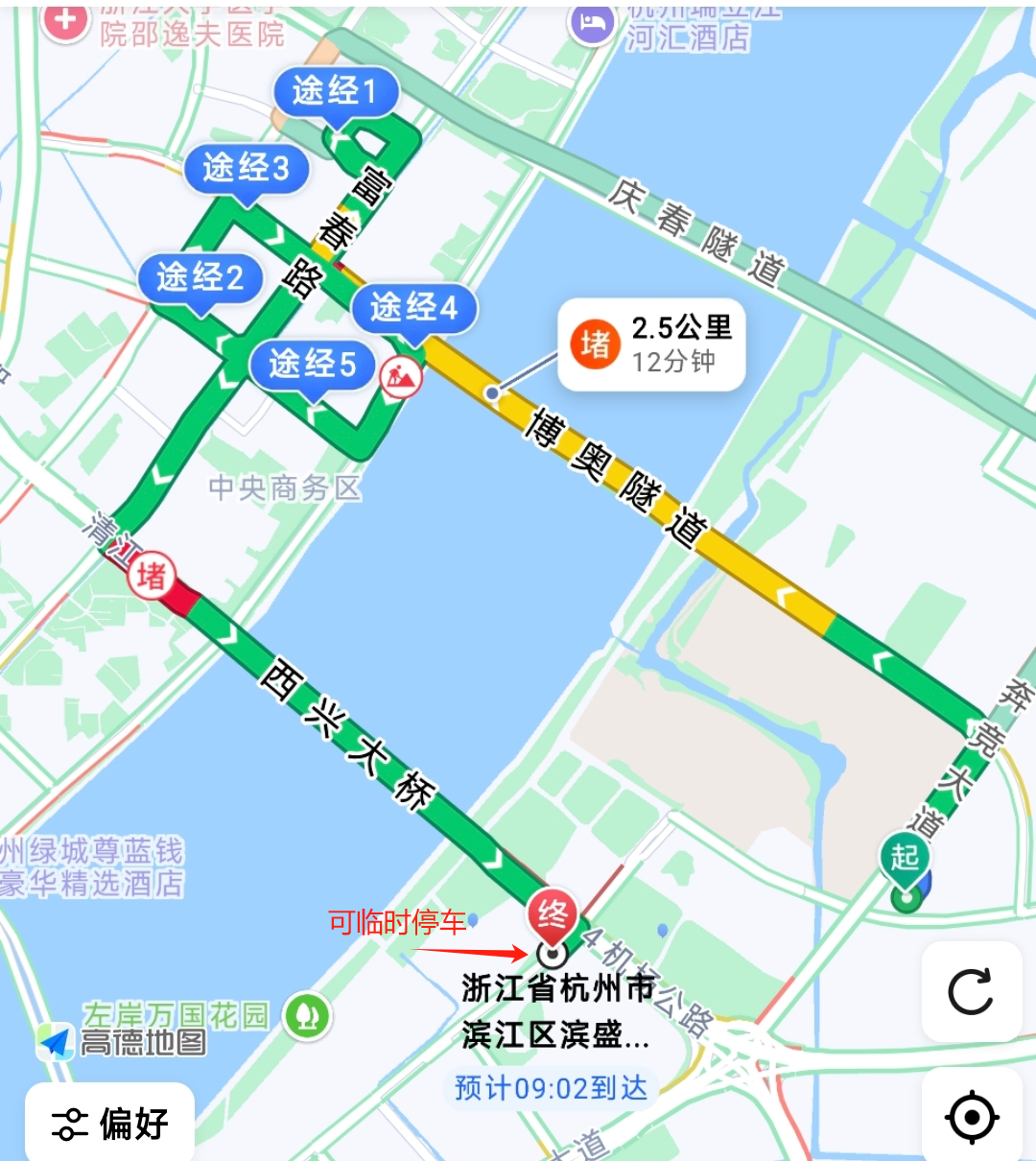
Task: Open the 左岸万国花园 park marker
Action: (307, 1016)
